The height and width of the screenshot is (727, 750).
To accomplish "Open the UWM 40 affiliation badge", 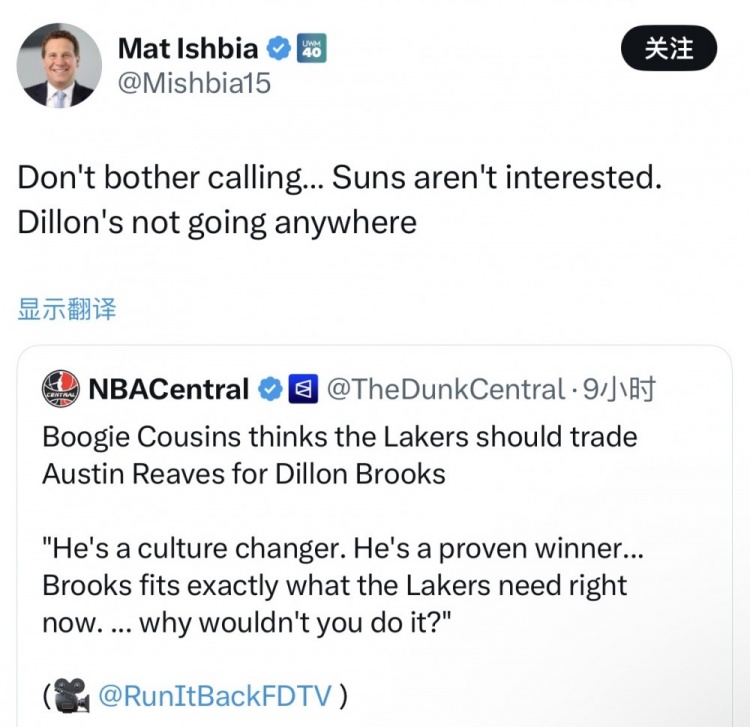I will pos(311,48).
